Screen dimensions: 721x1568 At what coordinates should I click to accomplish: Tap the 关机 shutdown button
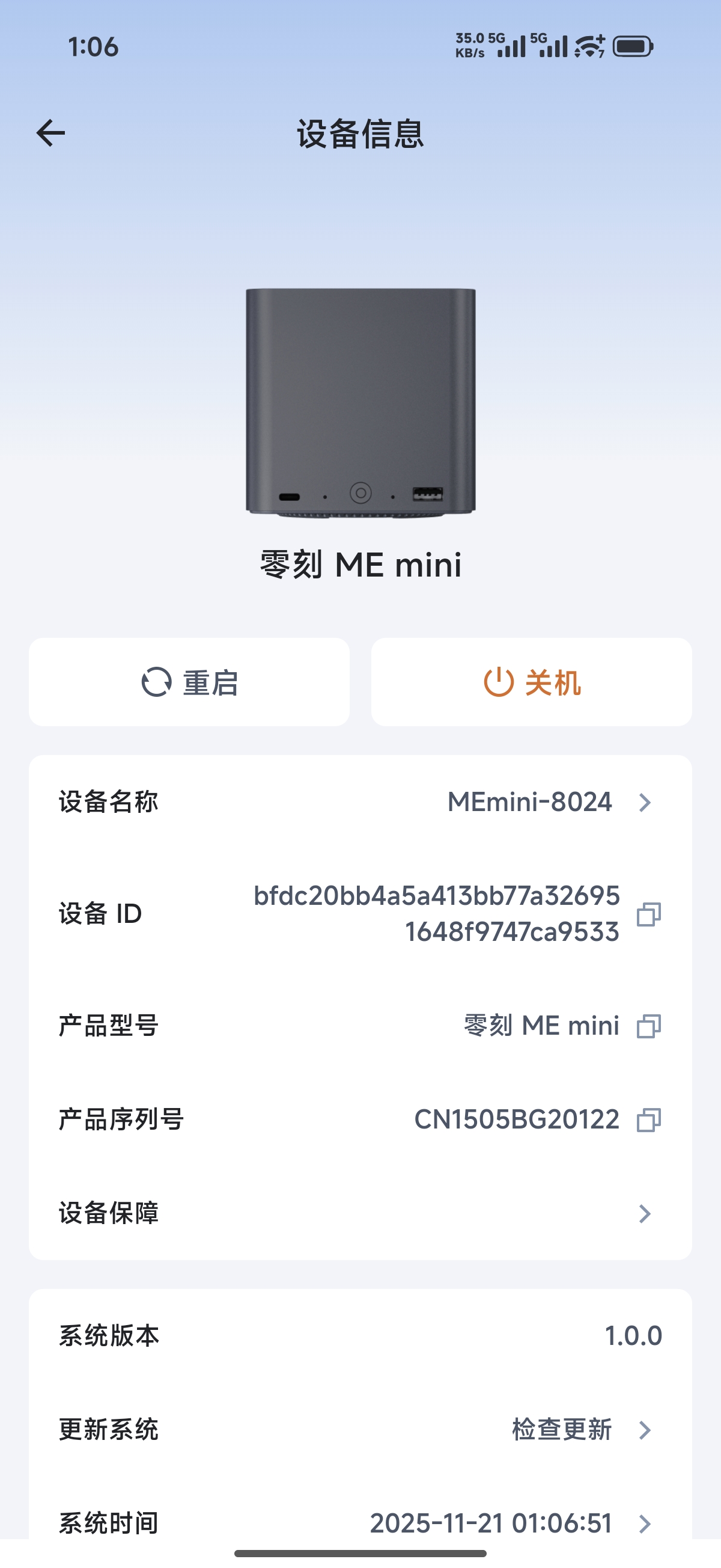(x=531, y=682)
